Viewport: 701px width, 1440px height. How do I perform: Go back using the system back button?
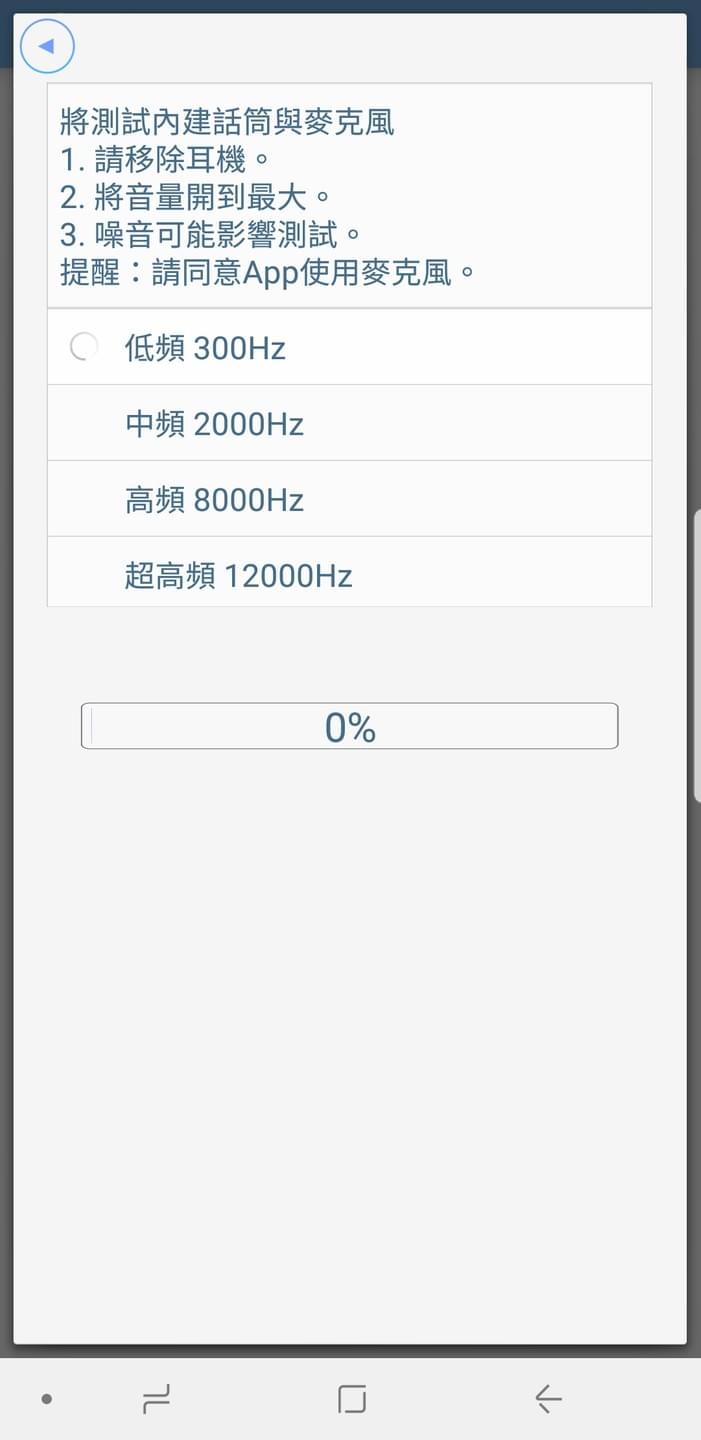[x=547, y=1398]
